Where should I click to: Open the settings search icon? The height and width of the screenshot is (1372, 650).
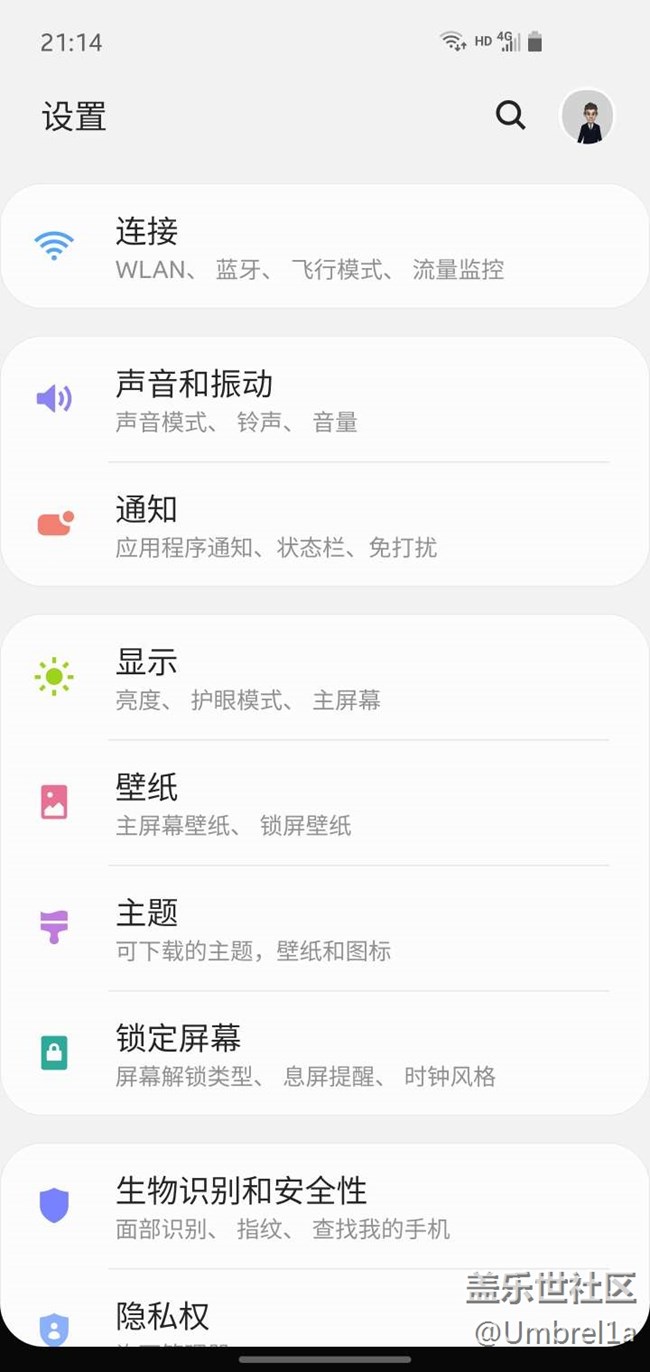point(510,116)
